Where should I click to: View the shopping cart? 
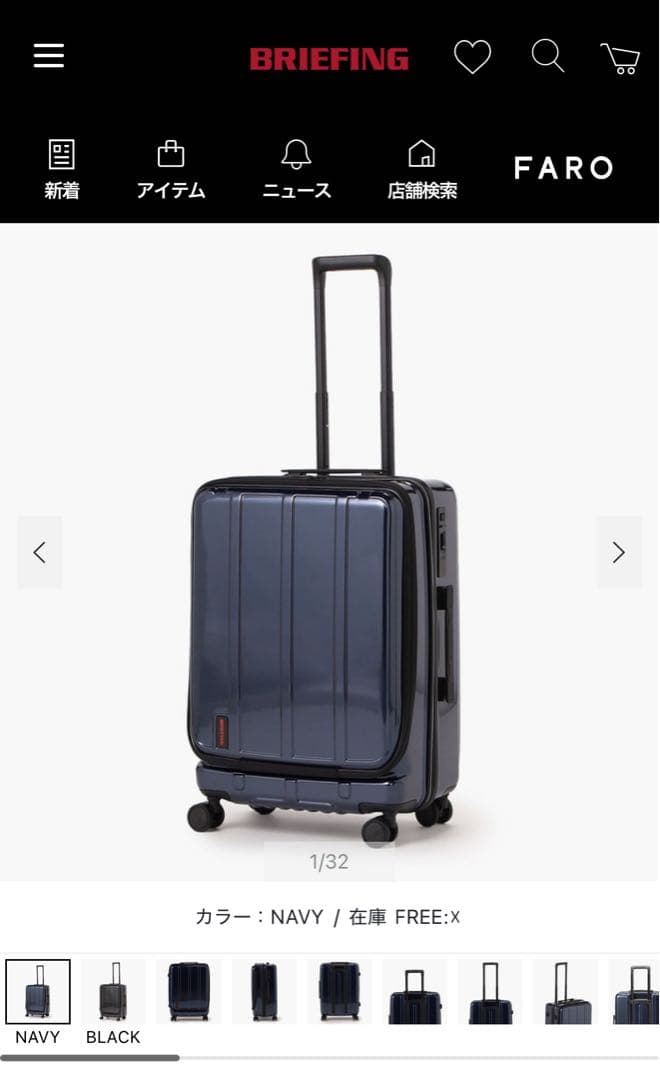point(620,58)
